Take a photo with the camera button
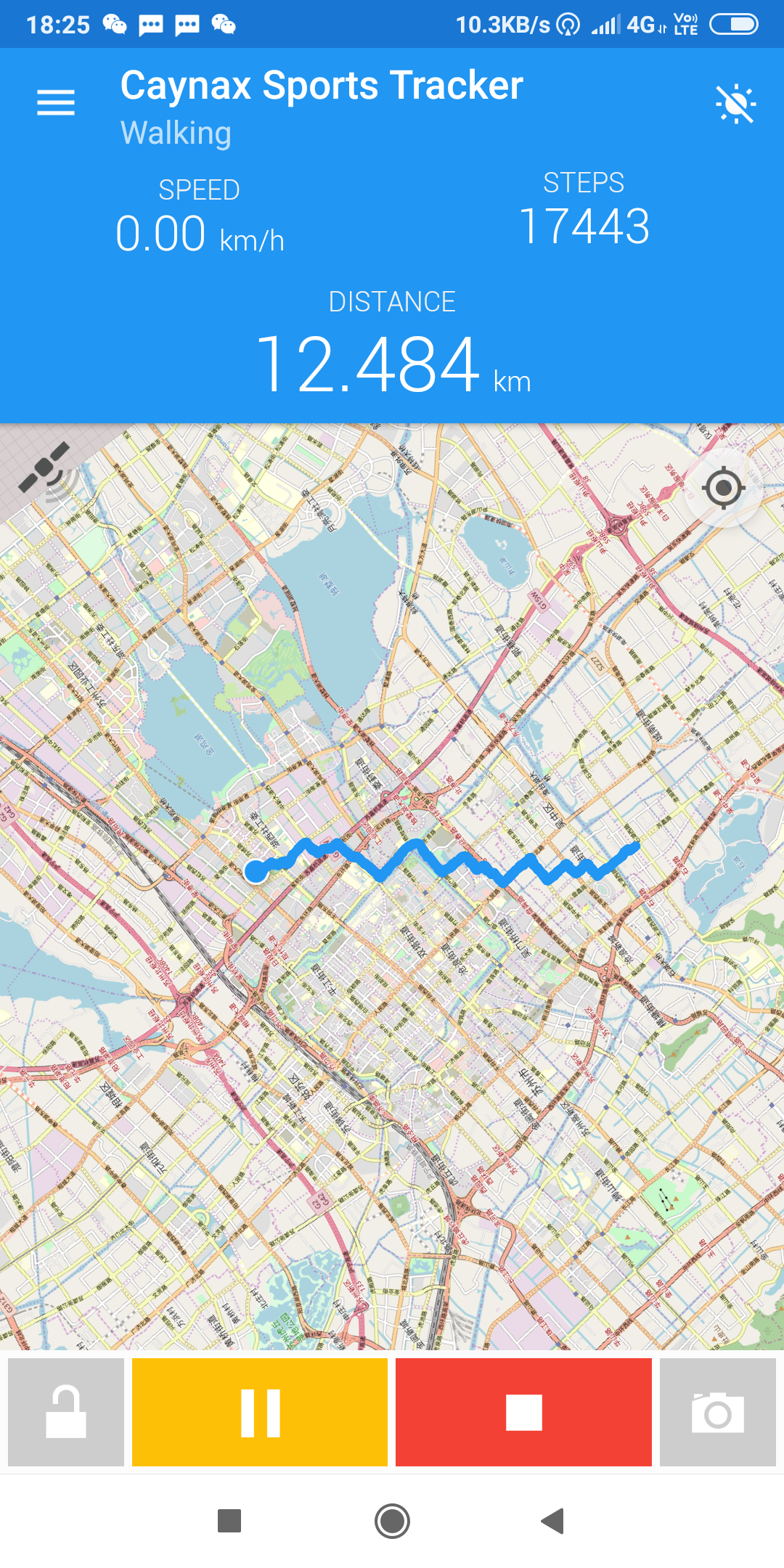This screenshot has height=1568, width=784. pyautogui.click(x=717, y=1412)
